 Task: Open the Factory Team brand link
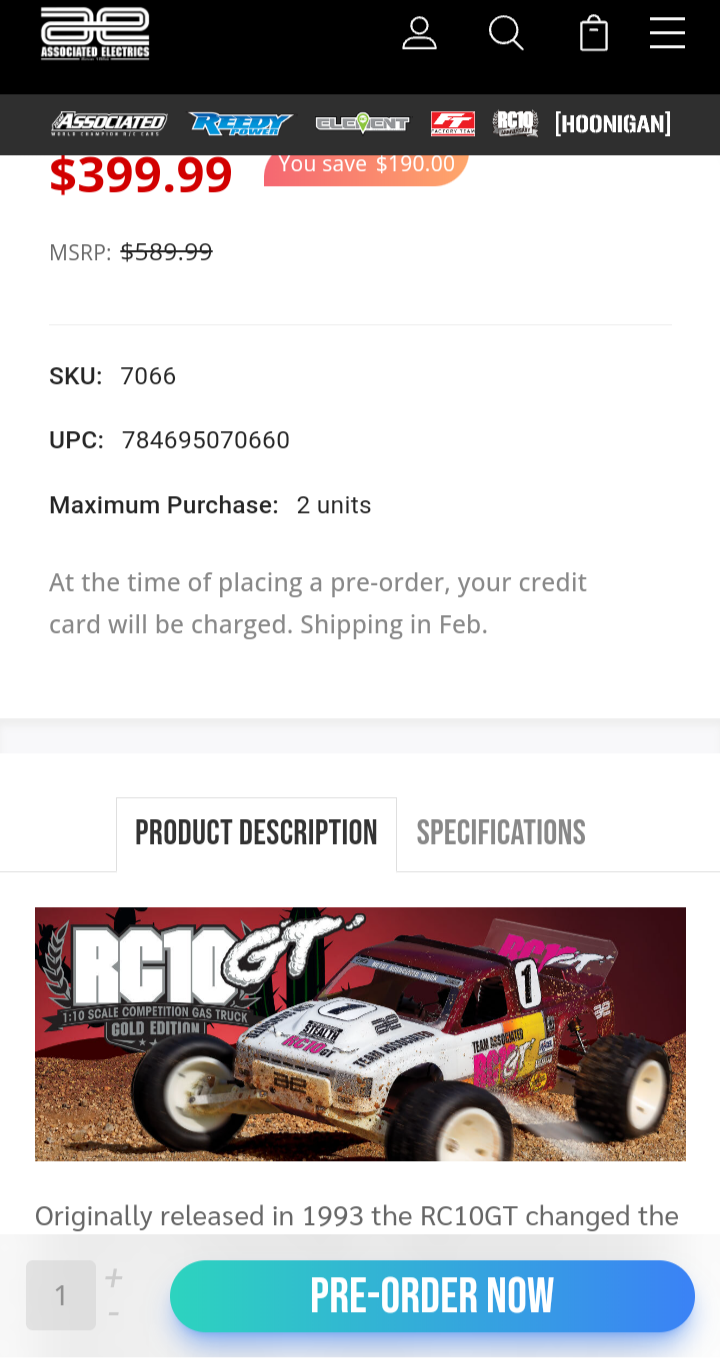(453, 123)
